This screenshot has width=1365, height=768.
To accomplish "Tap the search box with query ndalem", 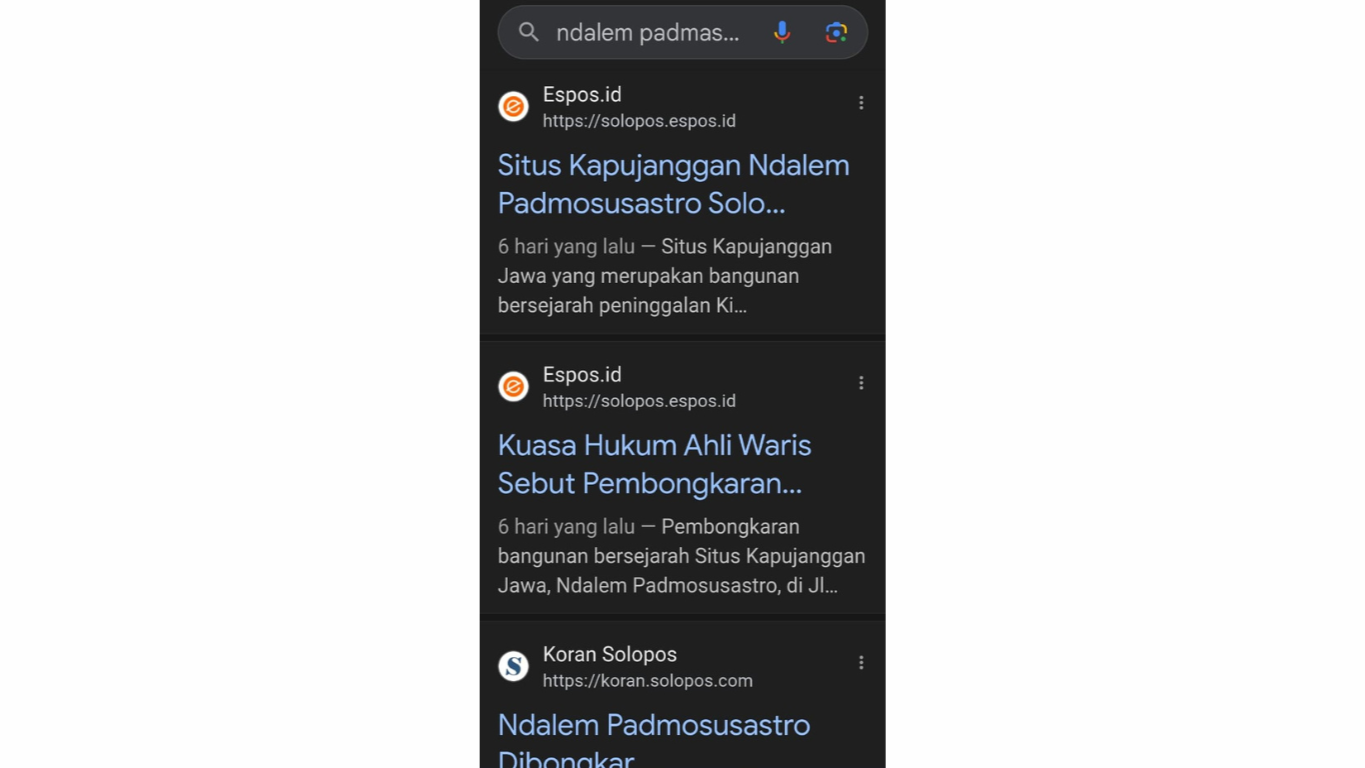I will (x=647, y=33).
